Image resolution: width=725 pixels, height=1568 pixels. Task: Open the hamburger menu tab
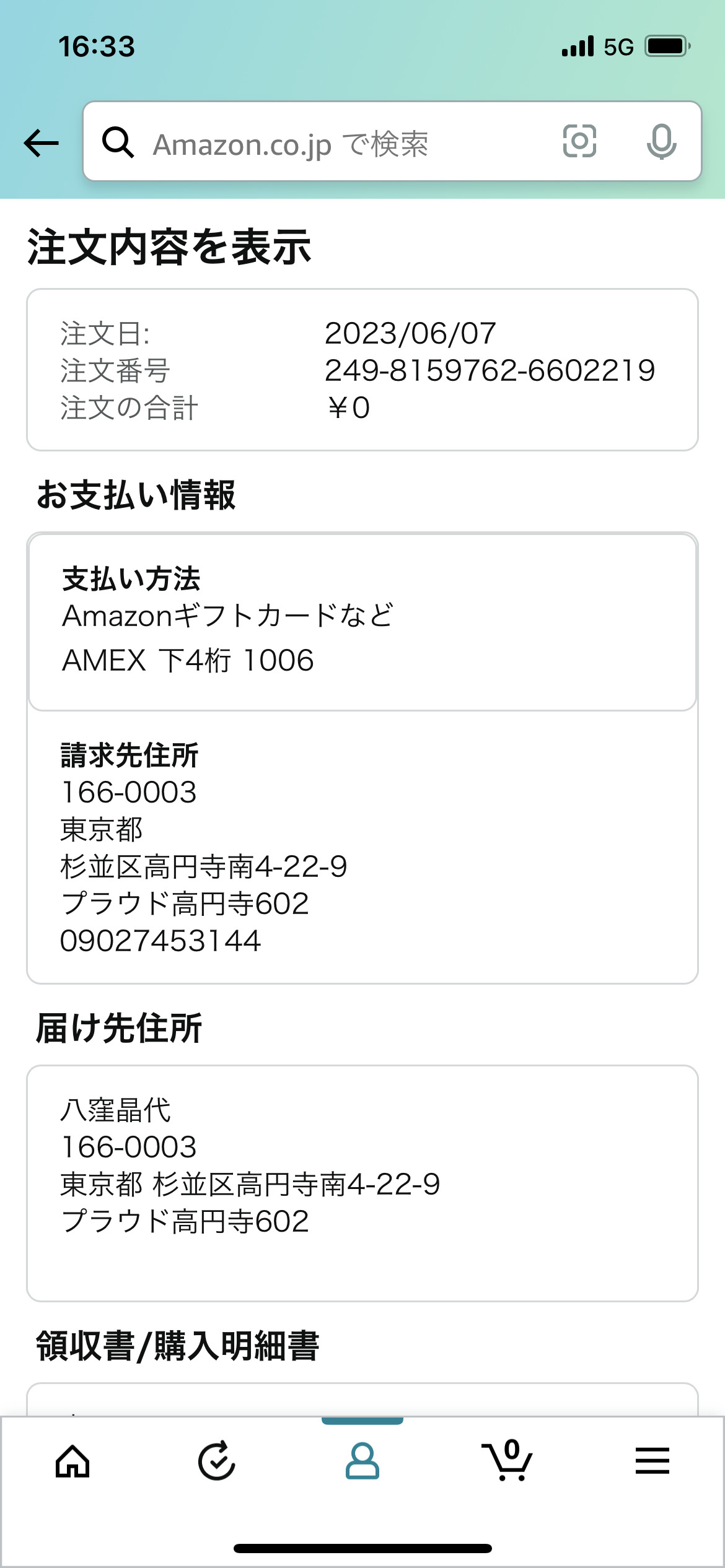click(652, 1461)
